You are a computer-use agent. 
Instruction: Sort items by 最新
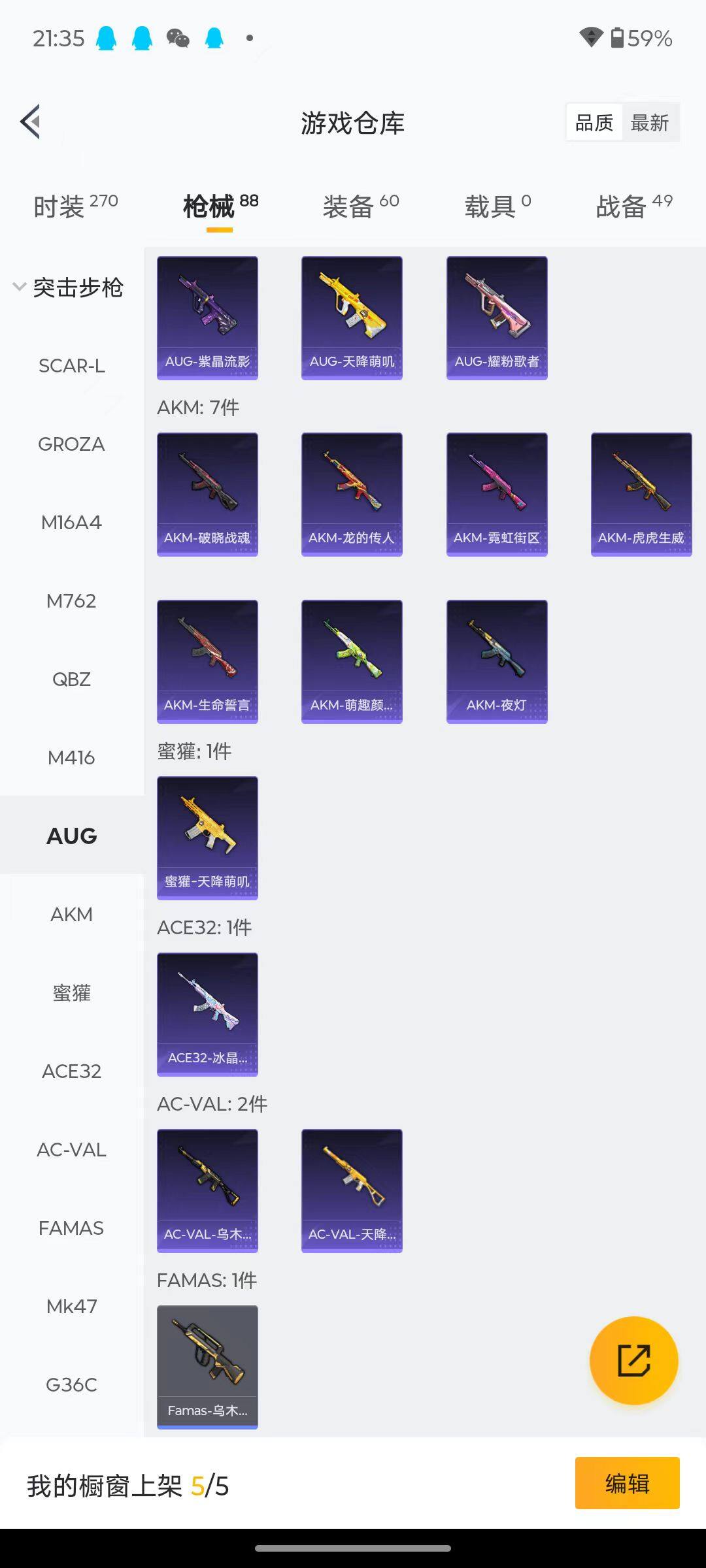point(649,122)
